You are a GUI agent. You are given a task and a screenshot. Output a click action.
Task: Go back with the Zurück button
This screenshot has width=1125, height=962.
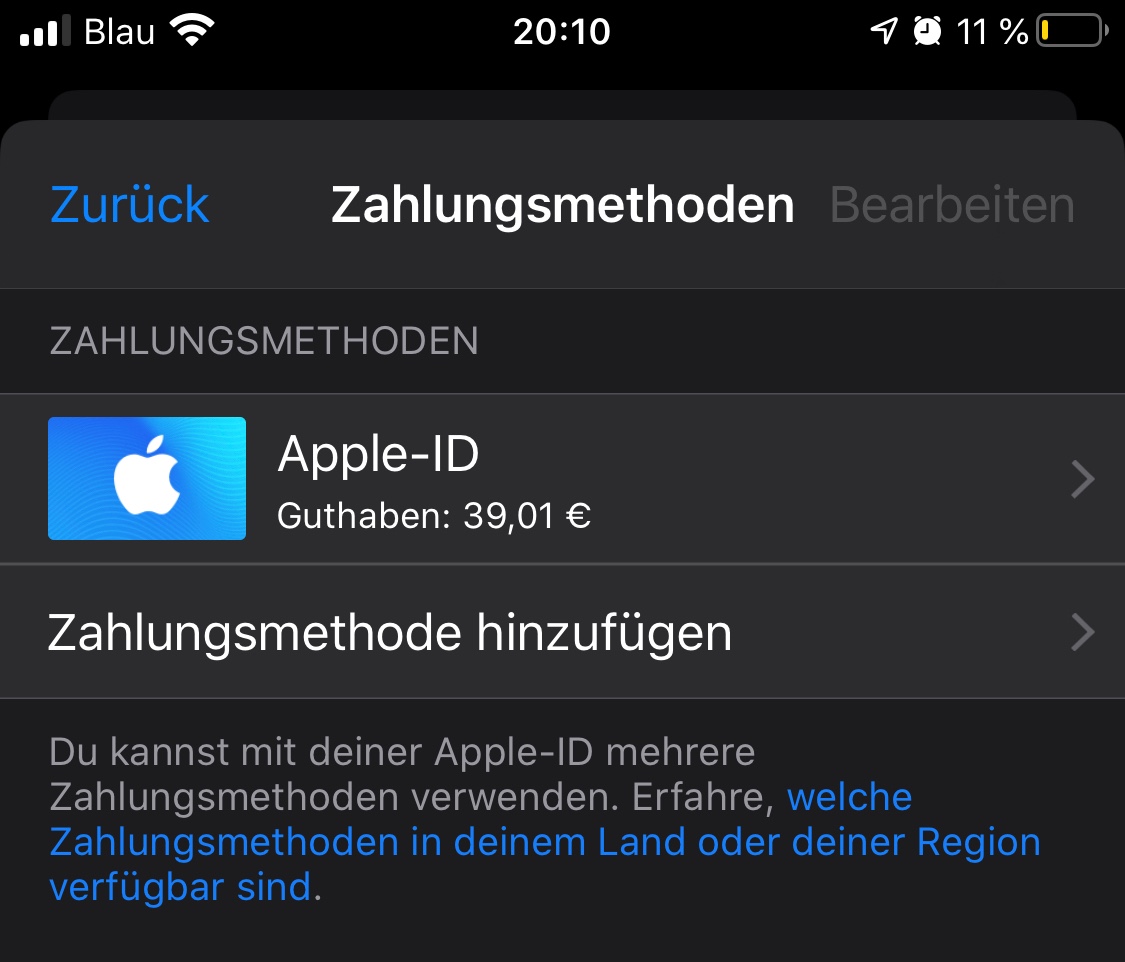[130, 205]
